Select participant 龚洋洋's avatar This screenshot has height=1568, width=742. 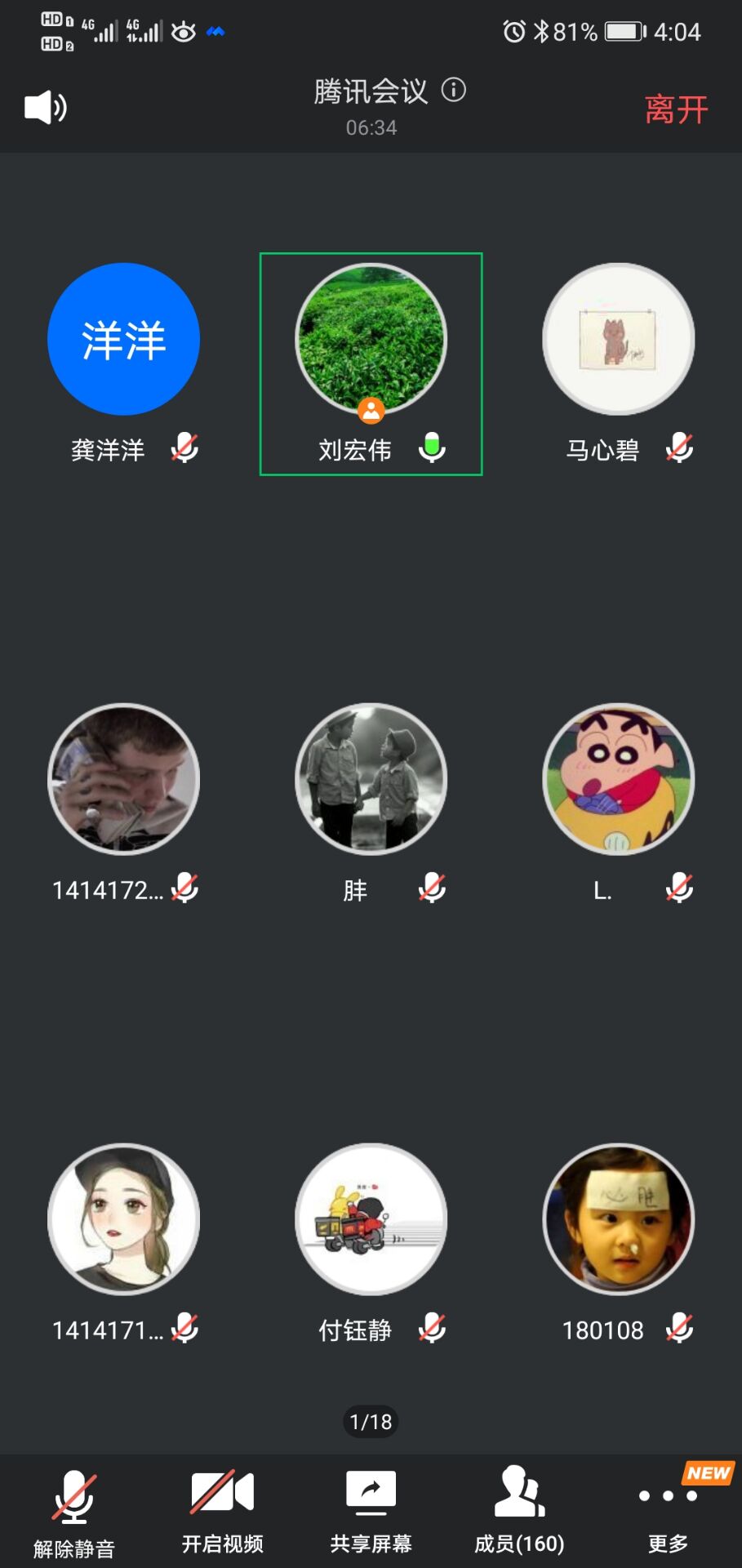point(124,339)
